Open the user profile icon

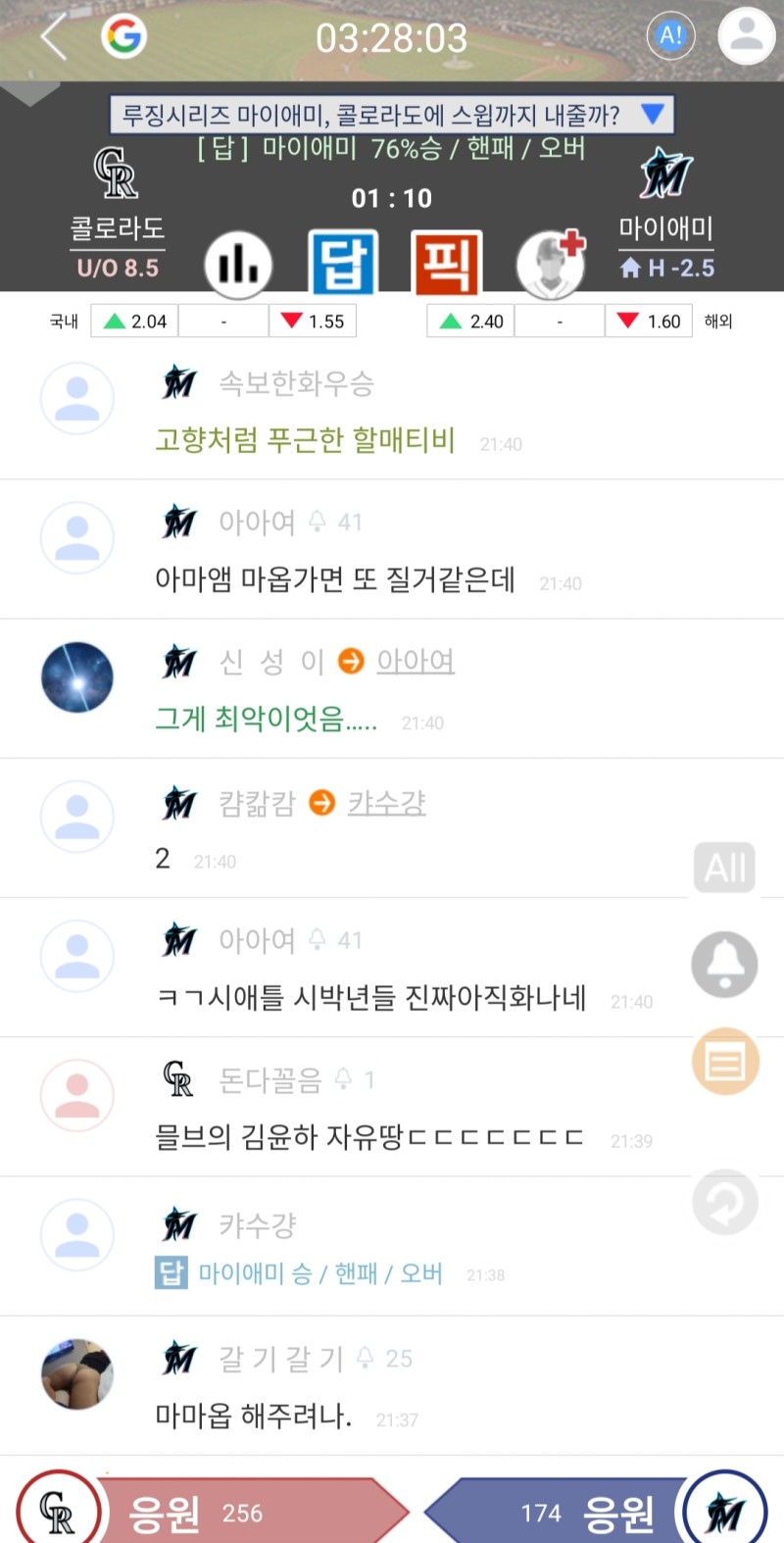point(746,36)
